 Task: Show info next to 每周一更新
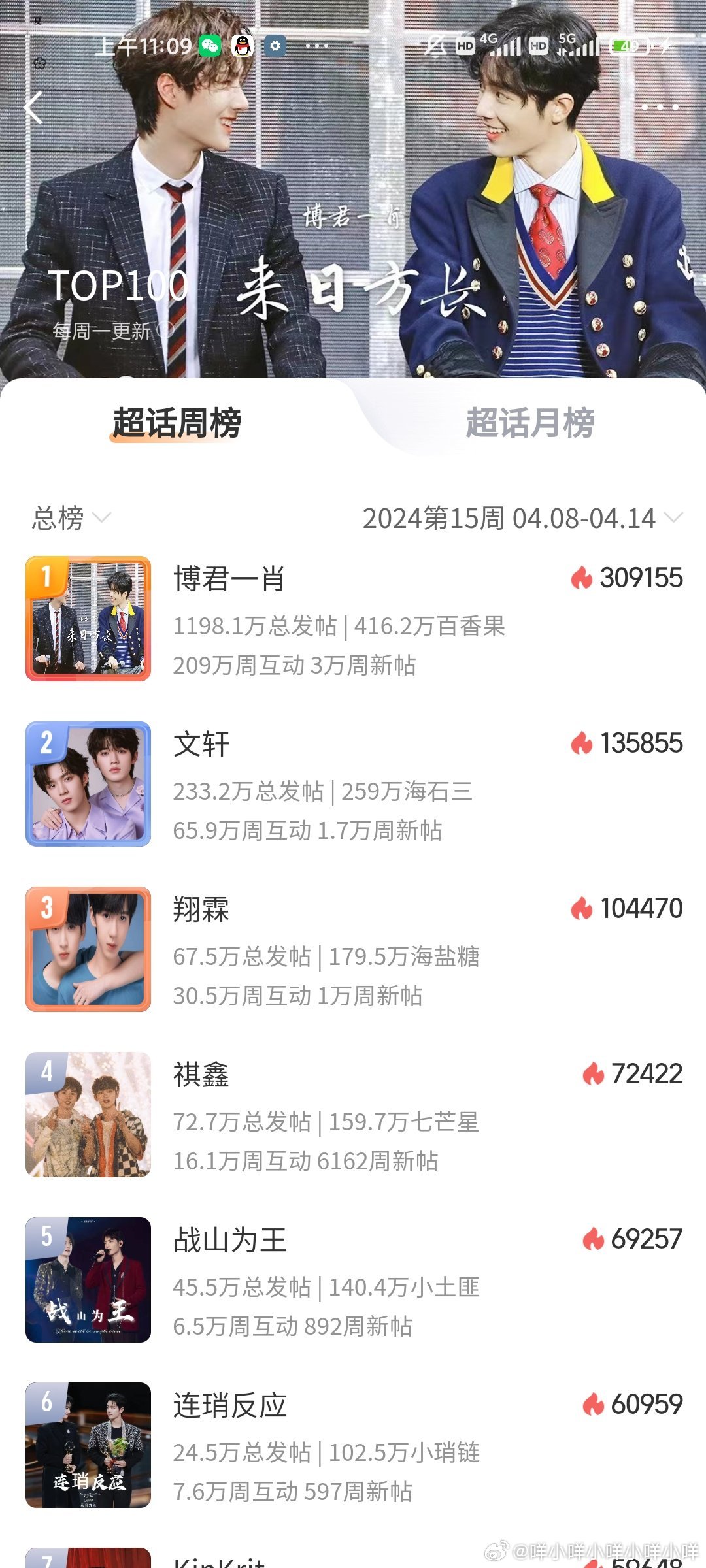tap(166, 330)
